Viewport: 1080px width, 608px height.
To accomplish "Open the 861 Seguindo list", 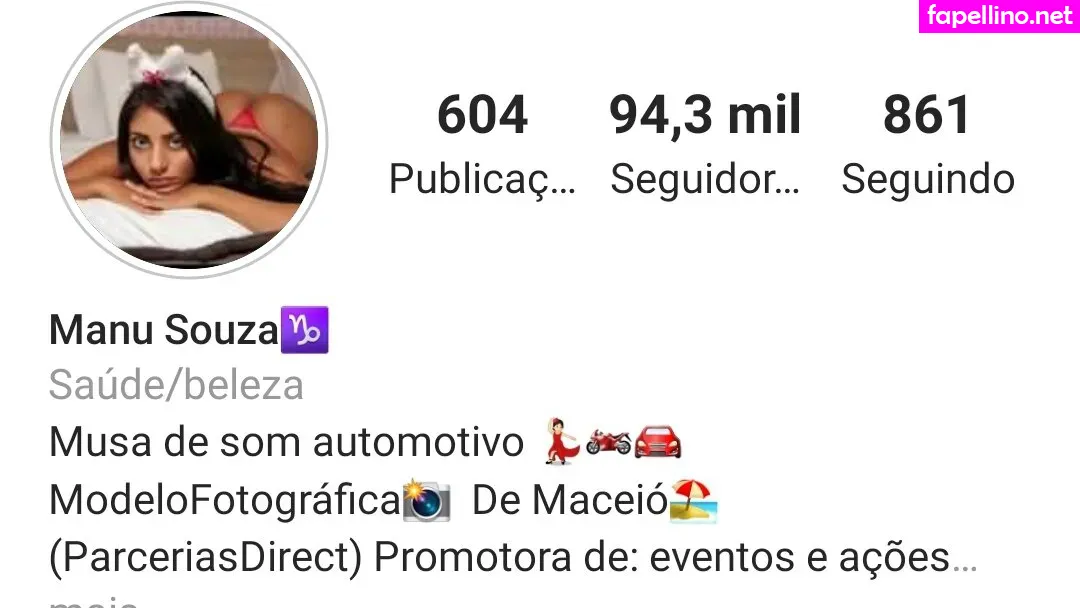I will [927, 143].
